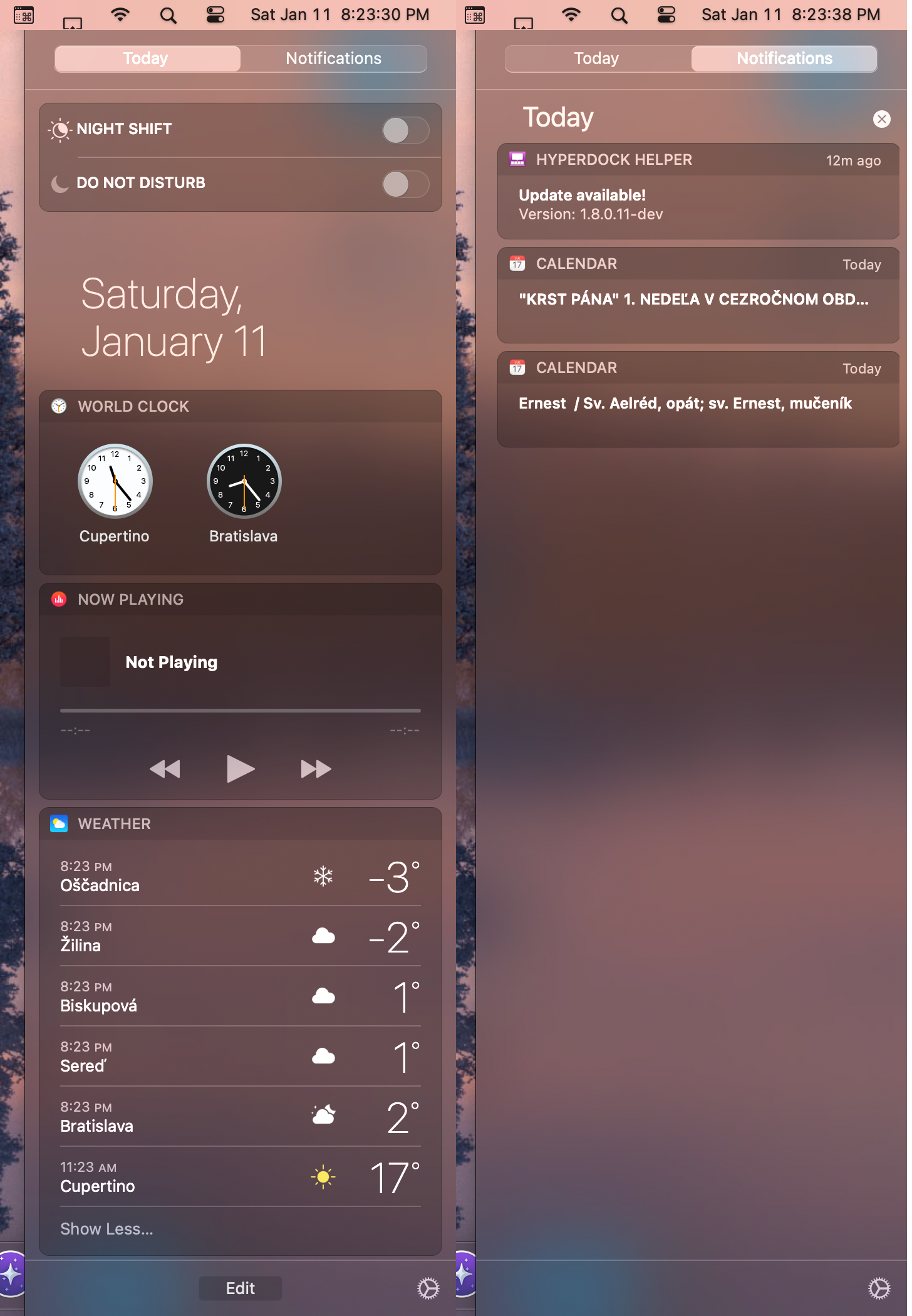
Task: Open the KRST PÁNA calendar notification
Action: point(698,300)
